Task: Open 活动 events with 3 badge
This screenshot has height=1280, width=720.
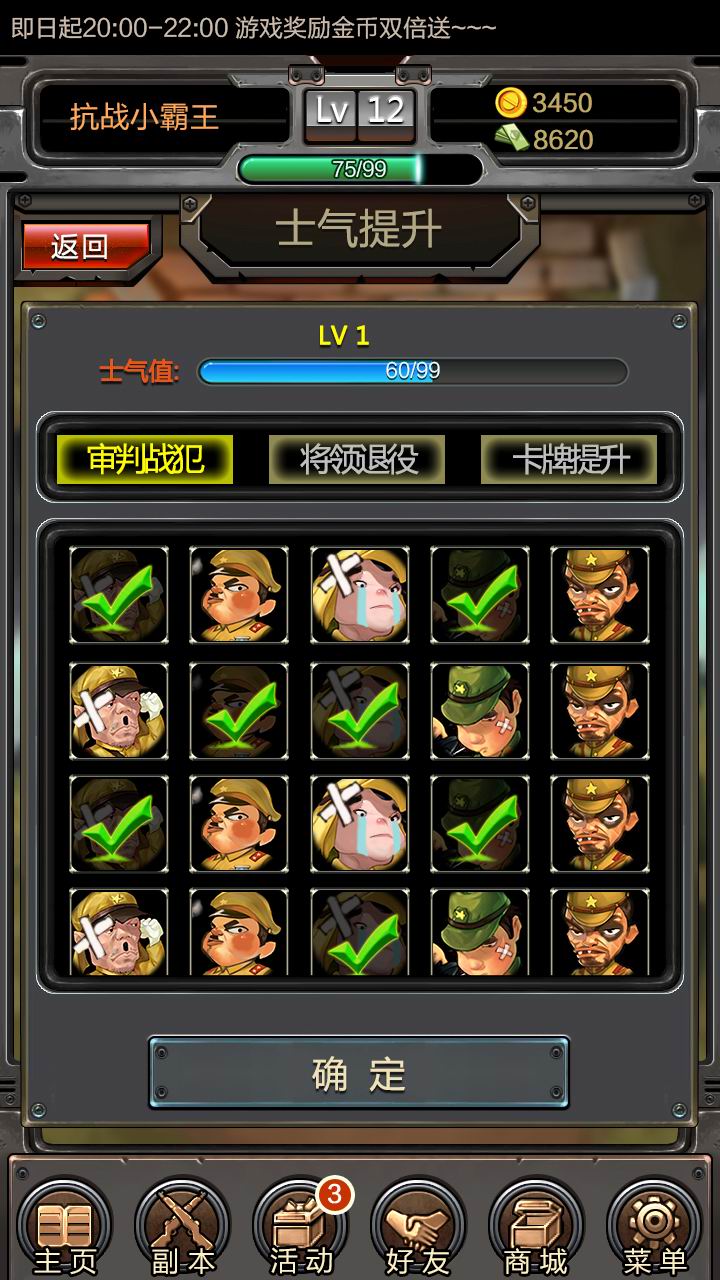Action: pyautogui.click(x=301, y=1227)
